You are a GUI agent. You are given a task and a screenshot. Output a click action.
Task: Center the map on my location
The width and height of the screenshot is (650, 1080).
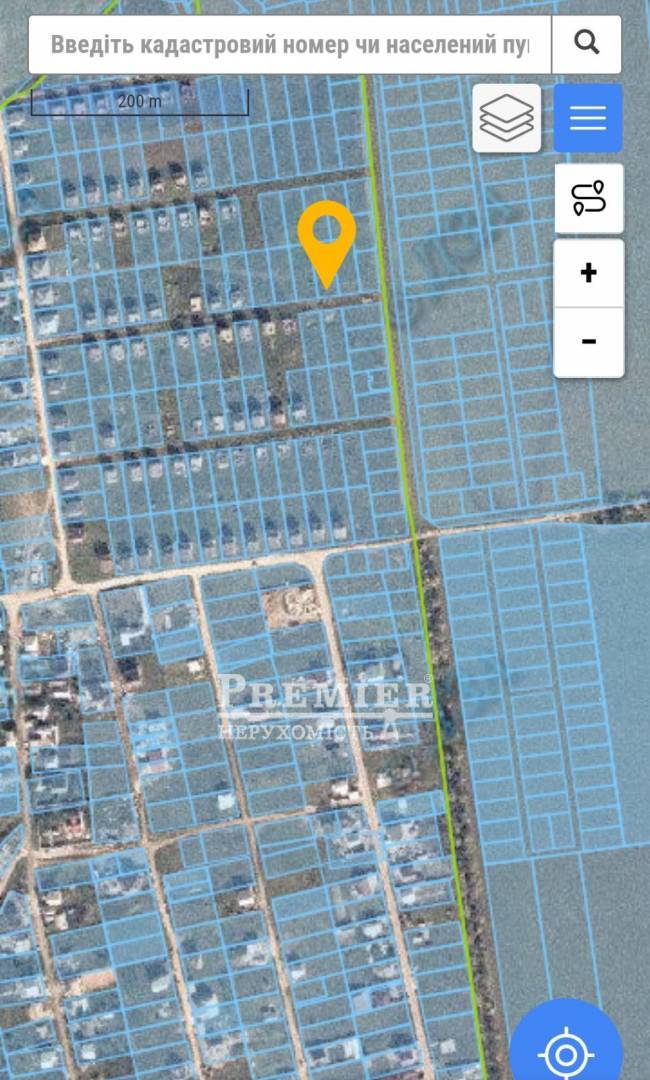566,1050
